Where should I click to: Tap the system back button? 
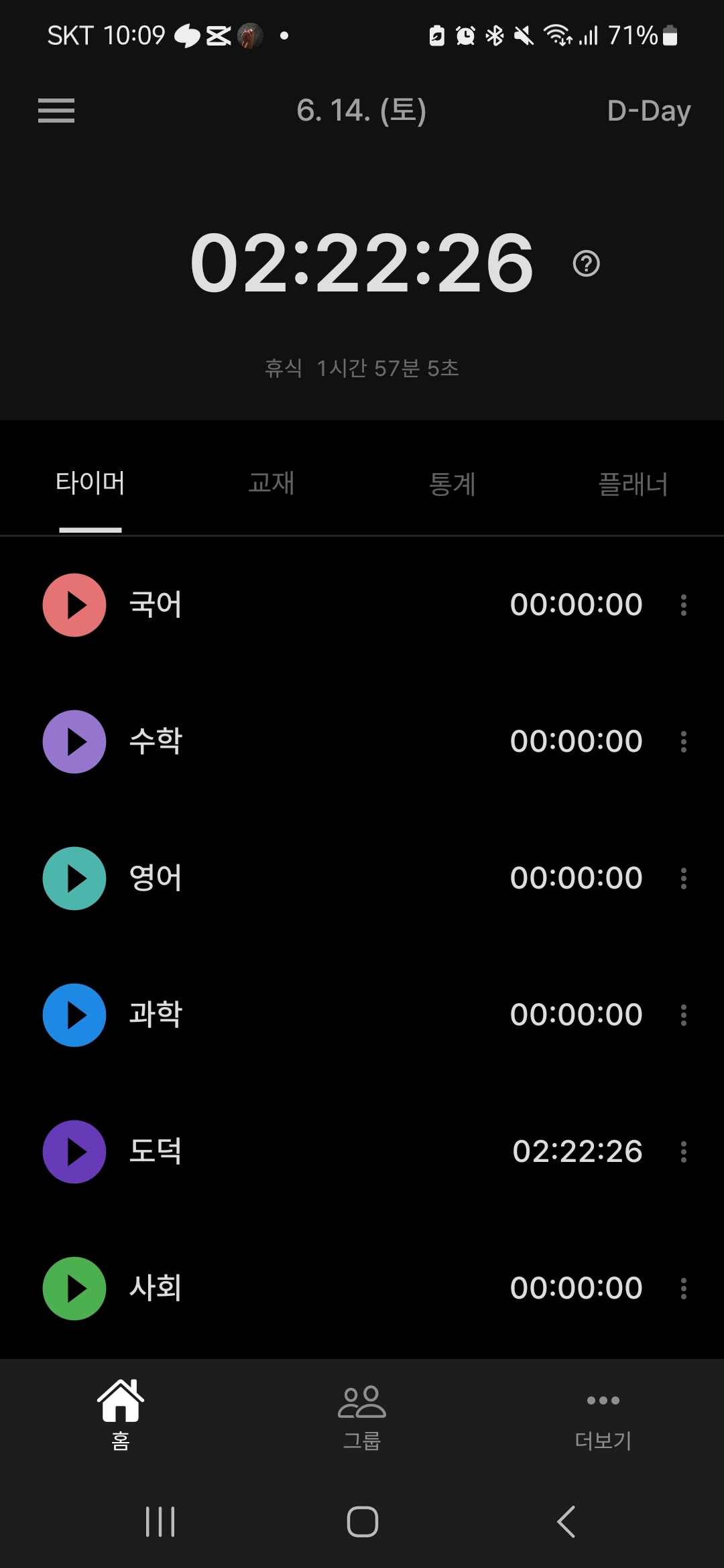[x=566, y=1521]
